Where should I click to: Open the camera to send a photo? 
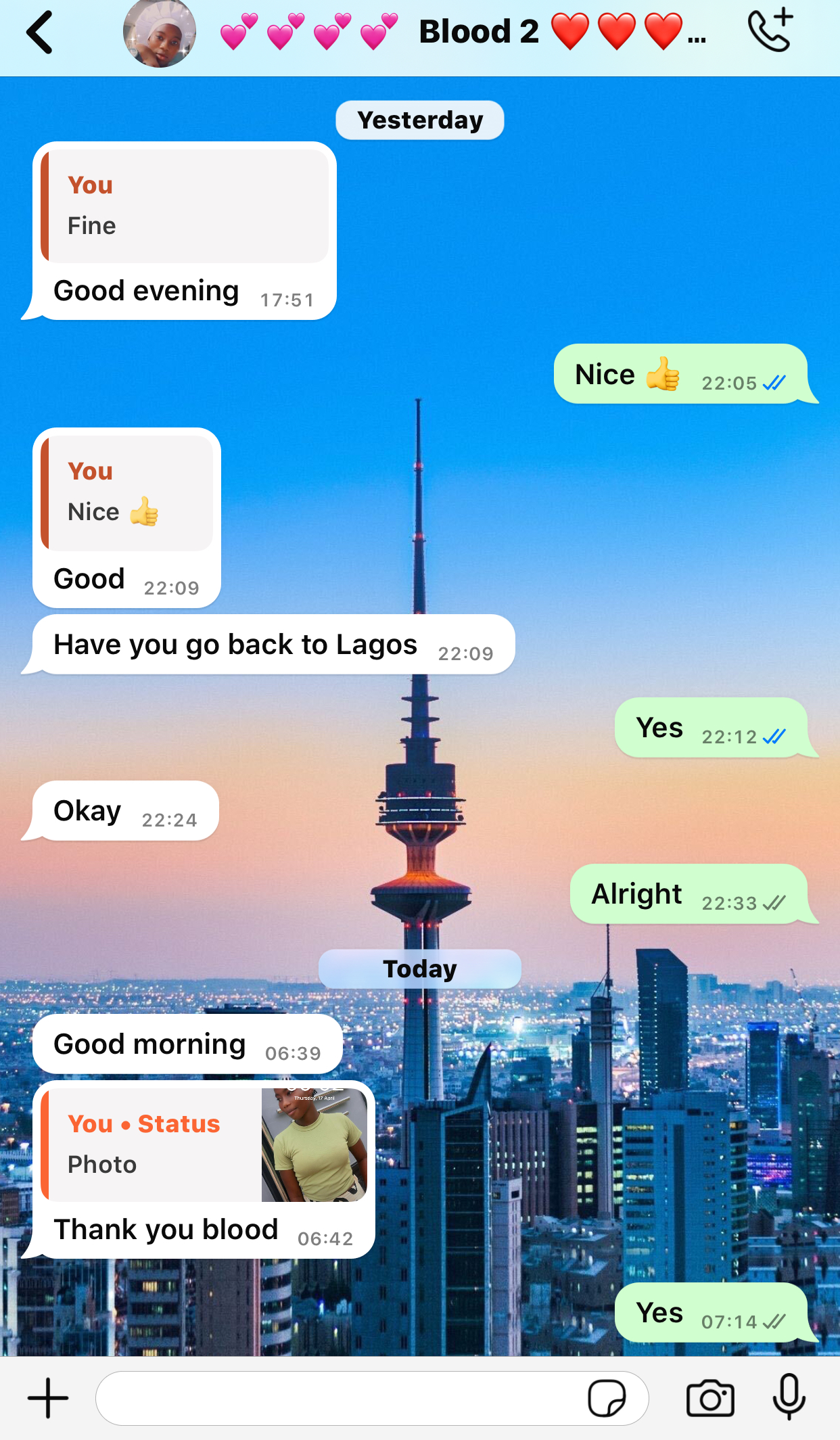pyautogui.click(x=710, y=1398)
